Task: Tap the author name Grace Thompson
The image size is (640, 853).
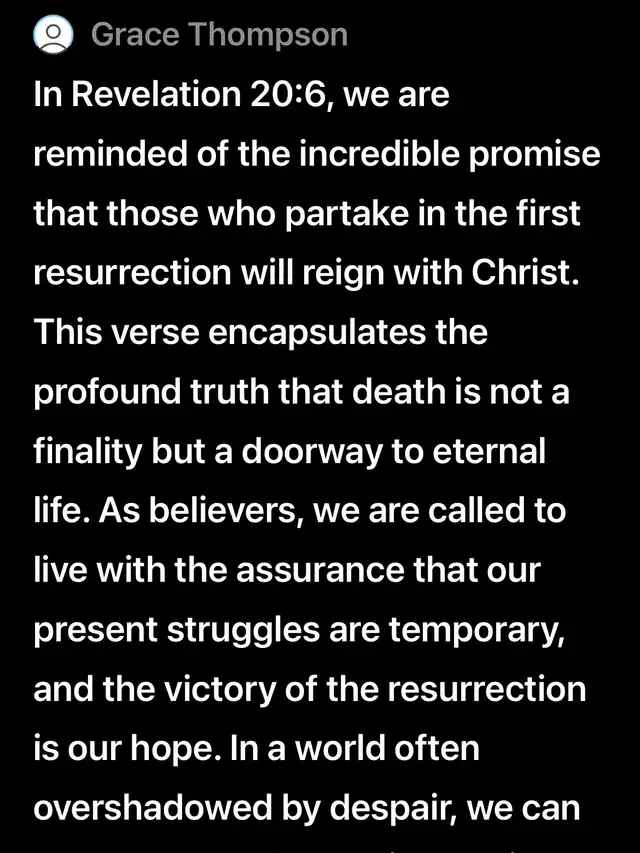Action: click(219, 36)
